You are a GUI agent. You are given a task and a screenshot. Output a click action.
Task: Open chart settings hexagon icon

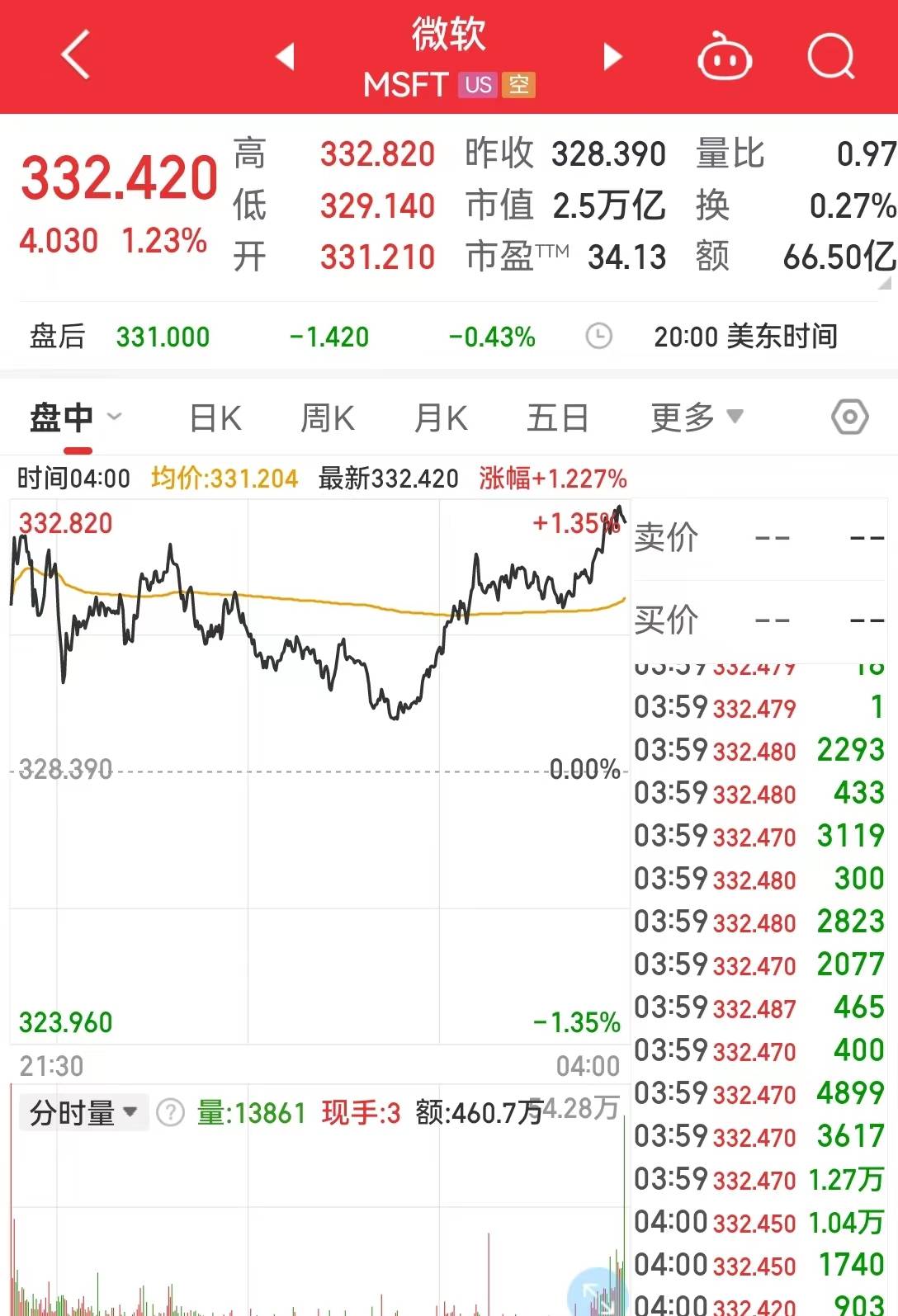[849, 417]
